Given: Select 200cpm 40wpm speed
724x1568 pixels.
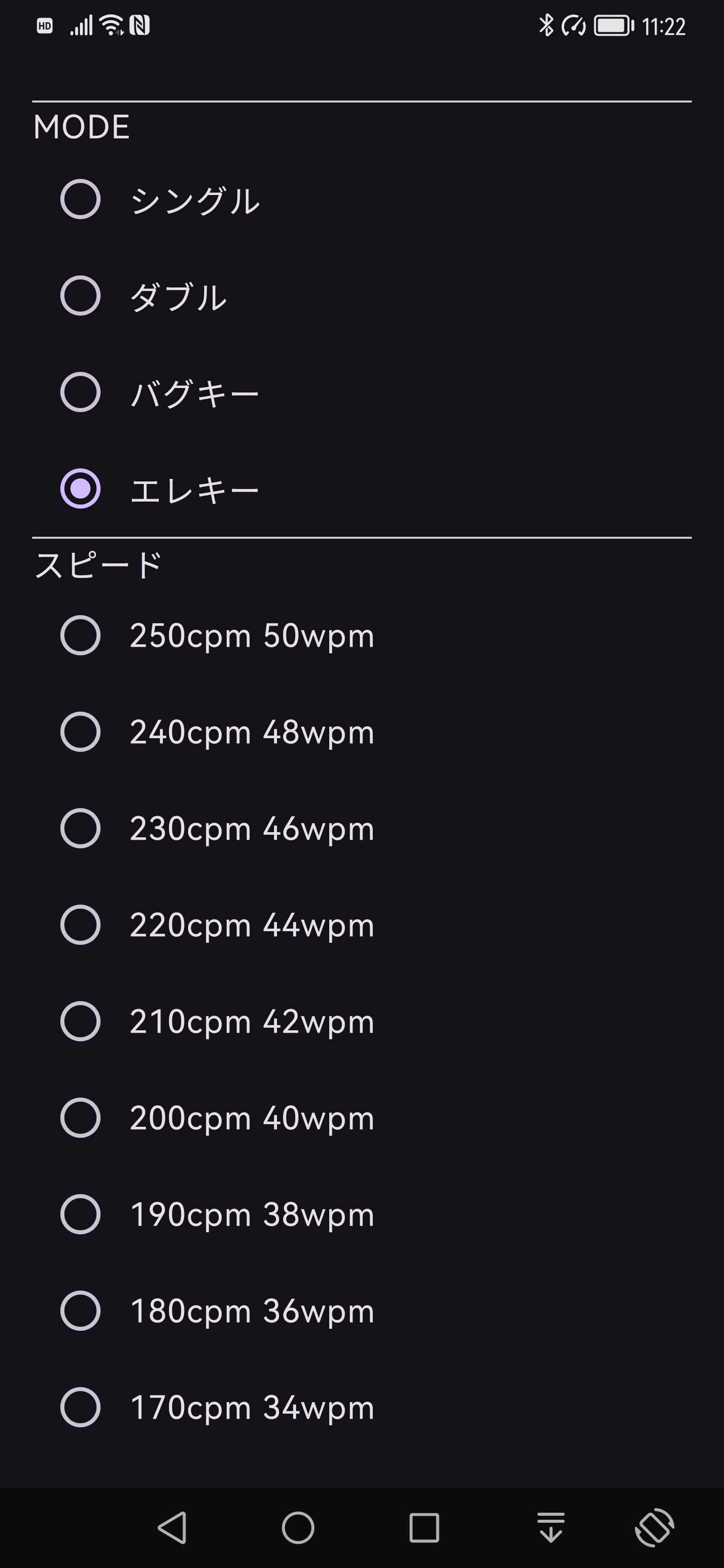Looking at the screenshot, I should (80, 1118).
